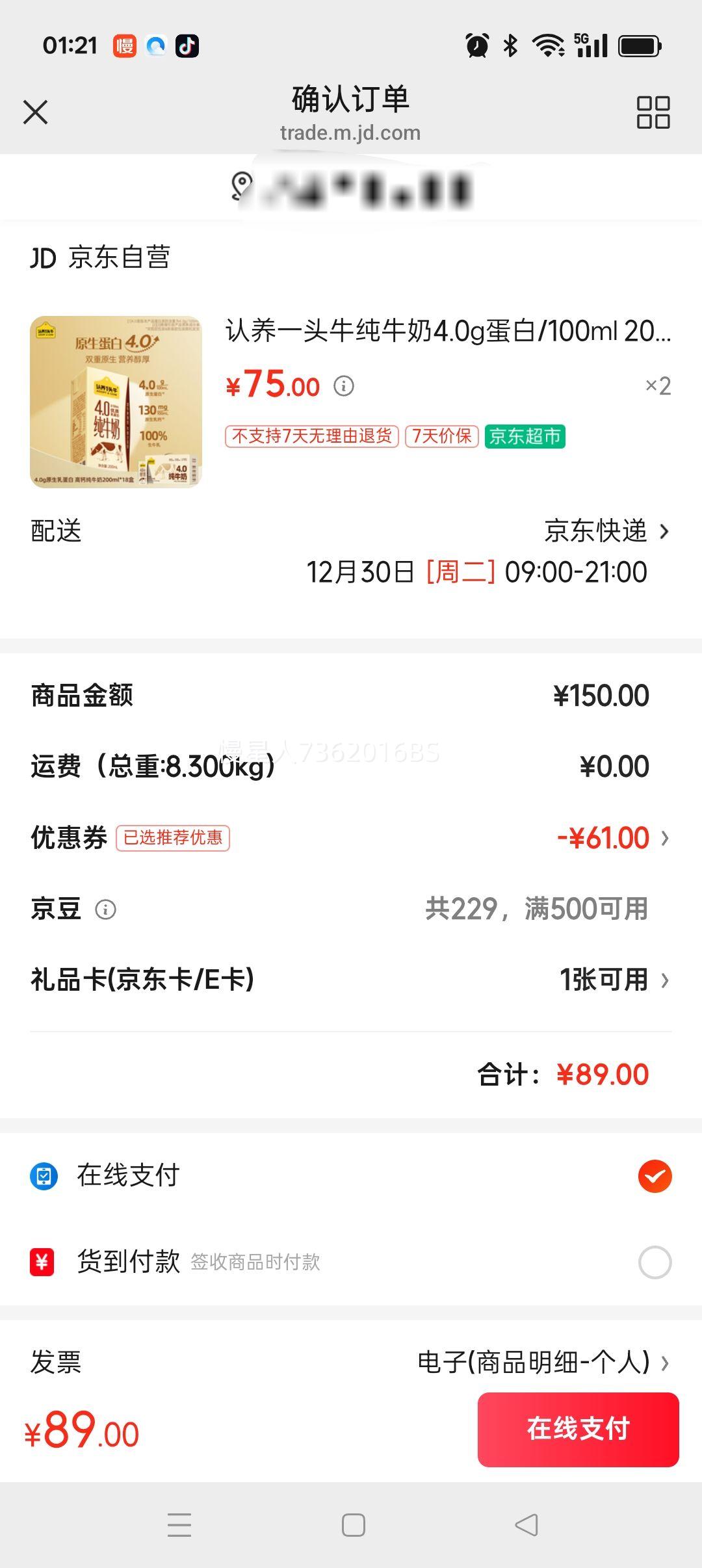This screenshot has width=702, height=1568.
Task: Click the info icon next to ¥75.00 price
Action: pos(344,386)
